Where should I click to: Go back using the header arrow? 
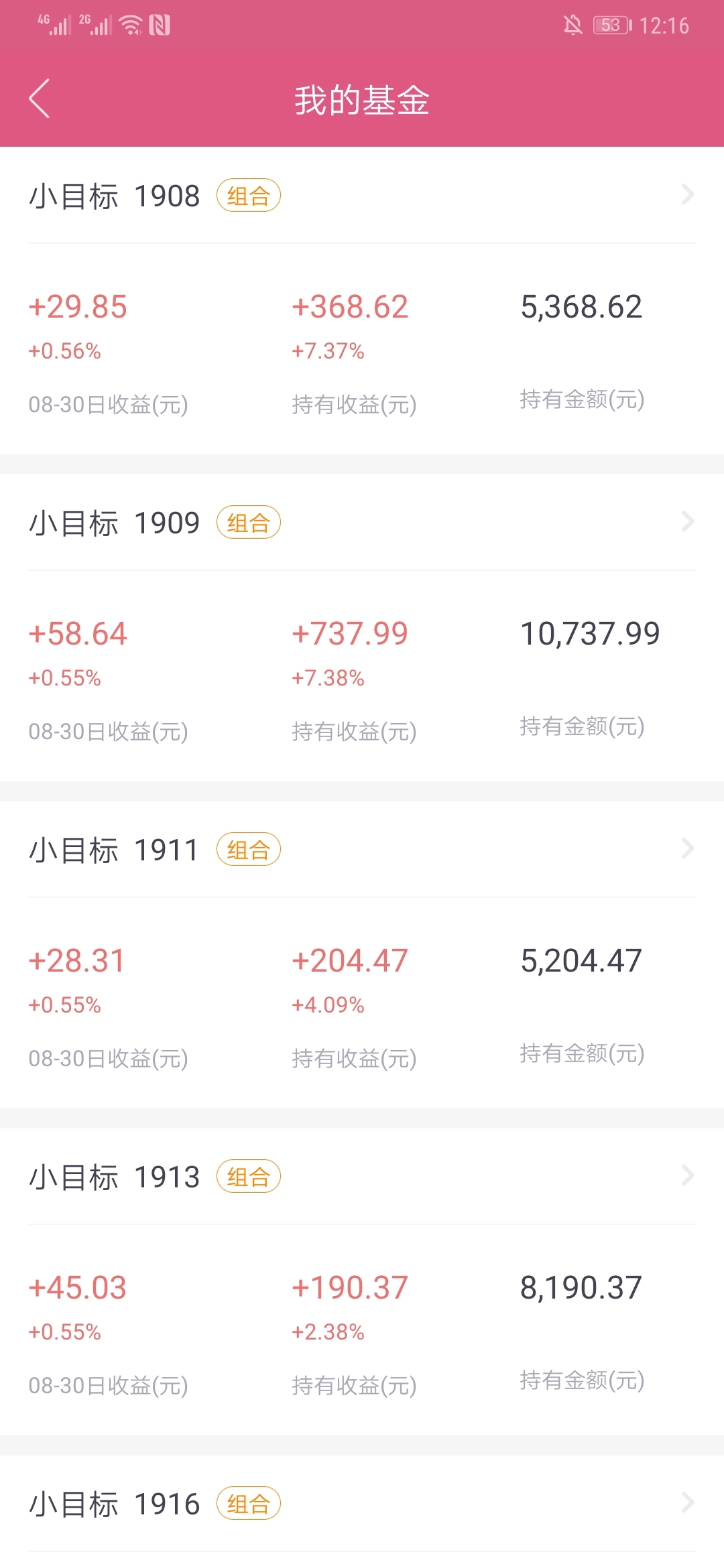coord(40,99)
